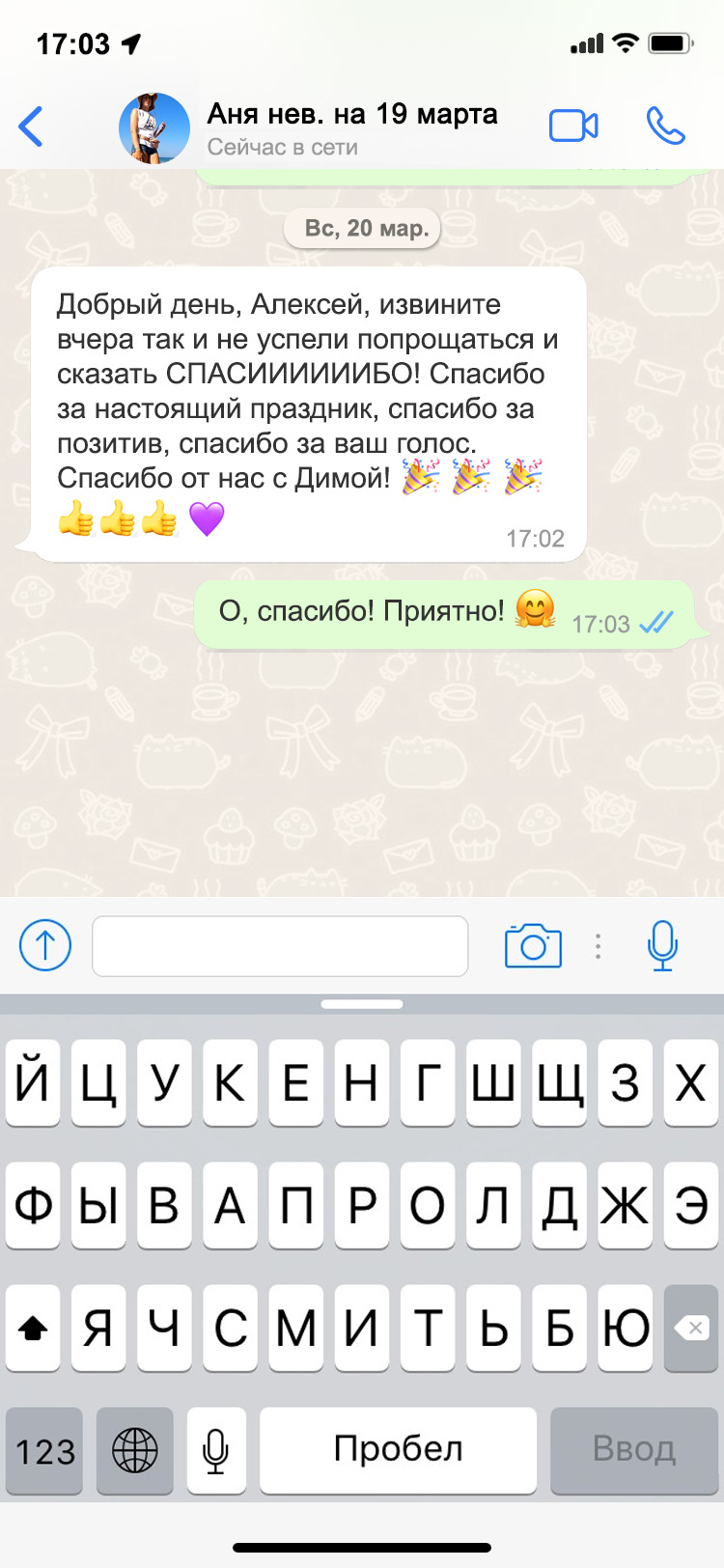Start a voice call with Аня

665,126
